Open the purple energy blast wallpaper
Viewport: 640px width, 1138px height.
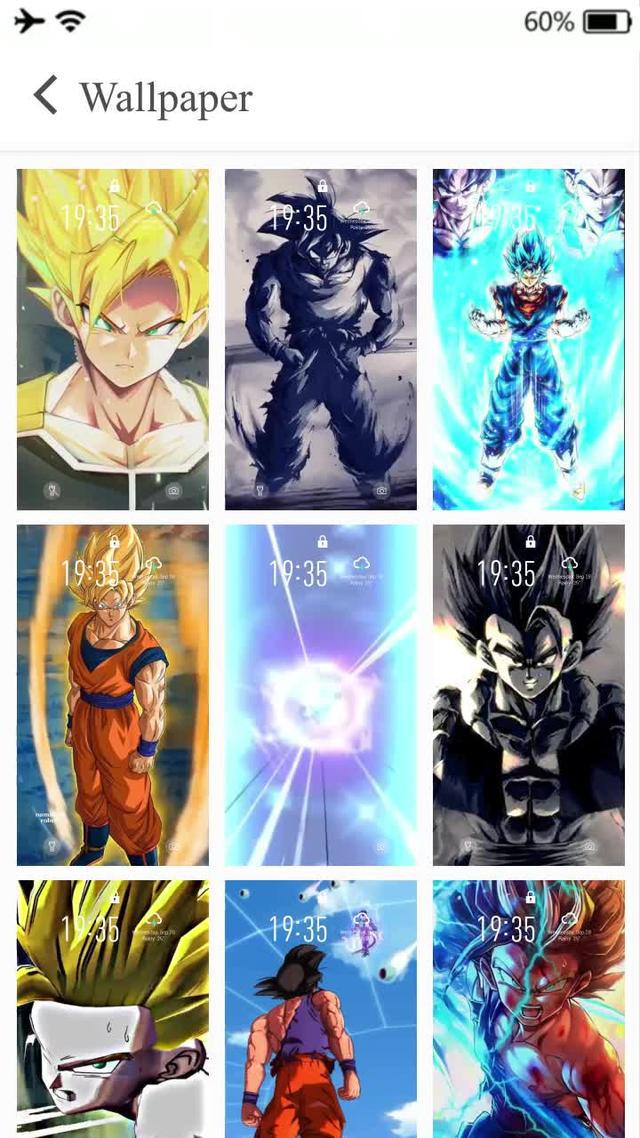(x=320, y=695)
